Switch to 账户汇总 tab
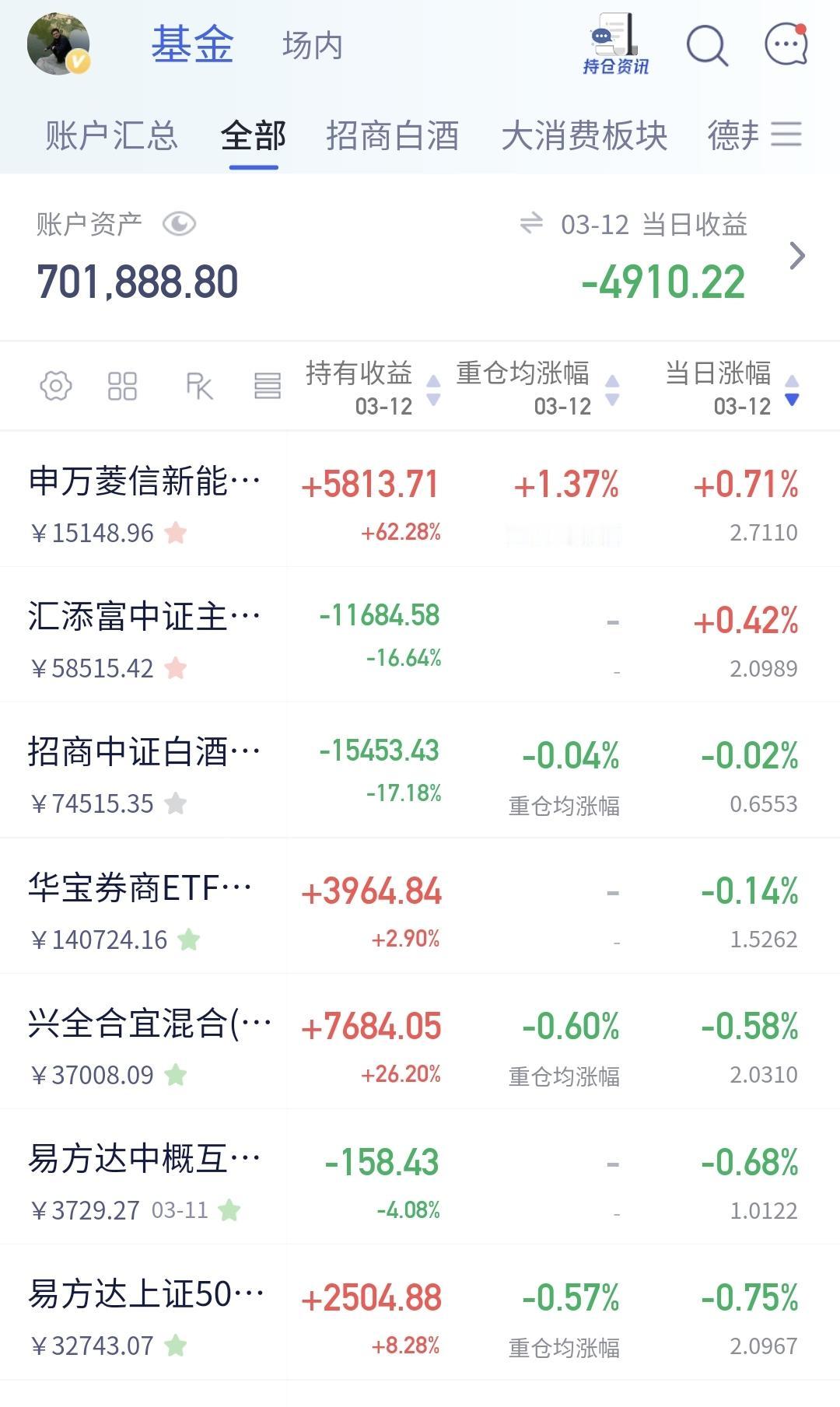 (111, 136)
